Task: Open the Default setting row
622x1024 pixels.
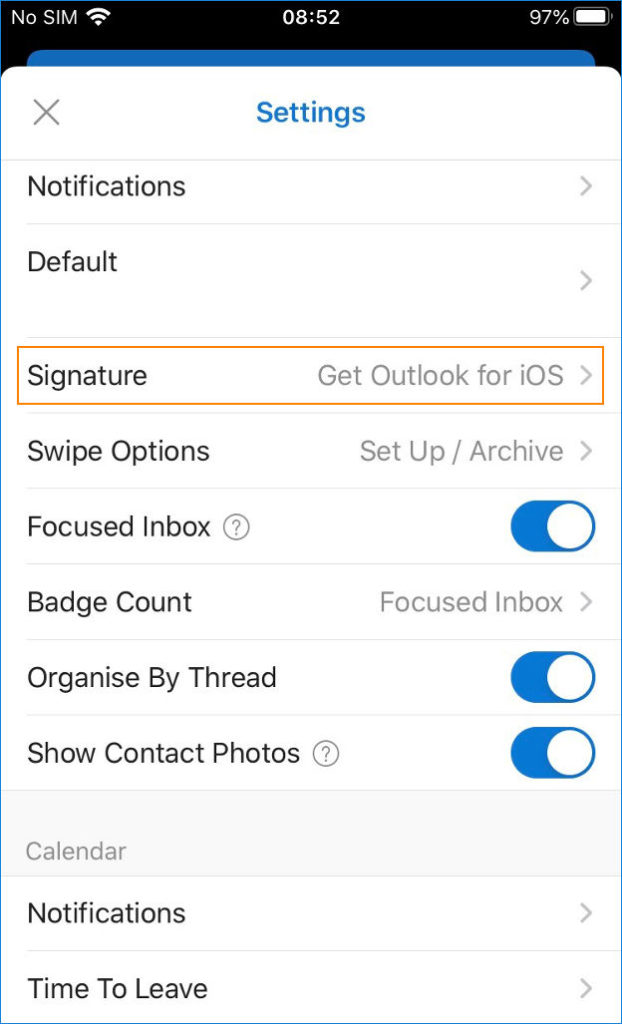Action: (x=310, y=278)
